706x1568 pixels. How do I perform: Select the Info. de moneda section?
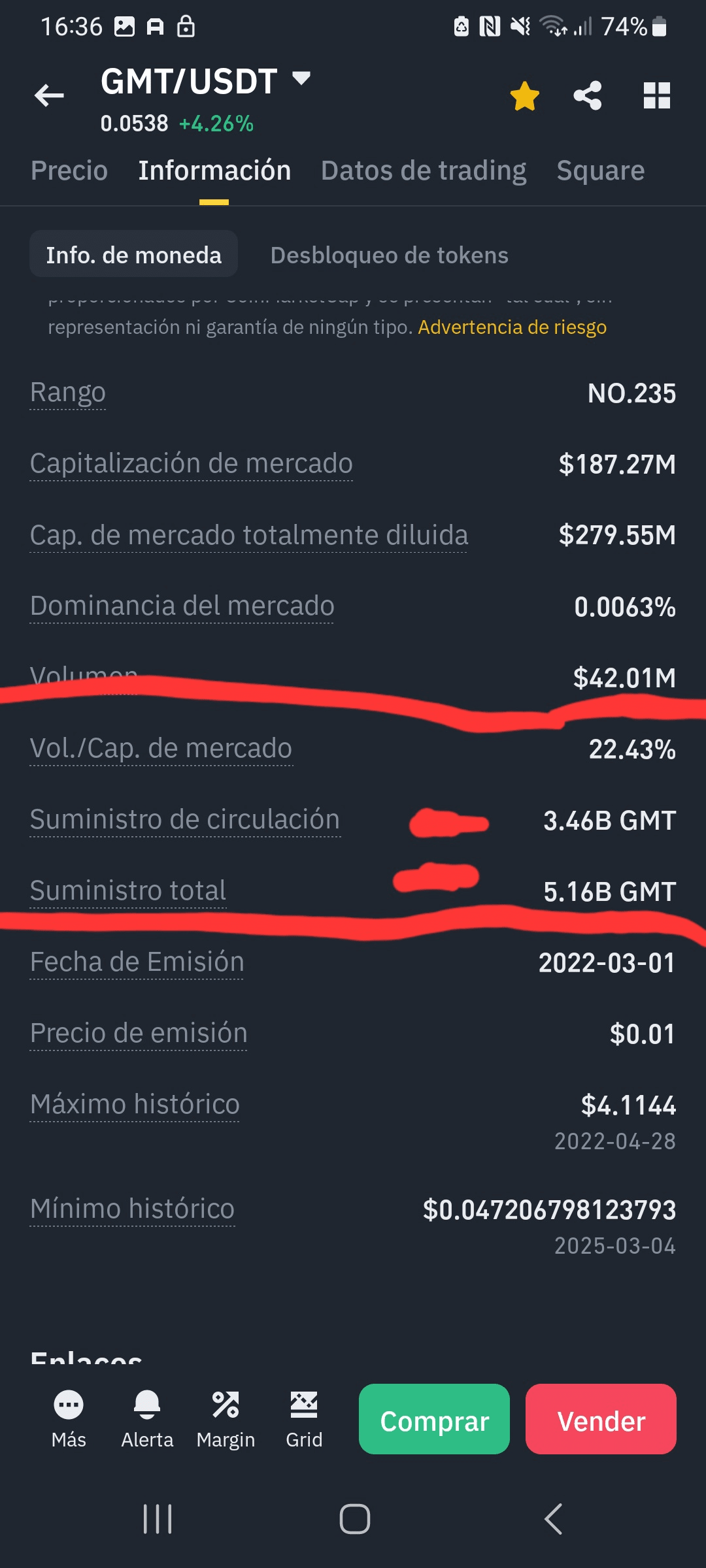pyautogui.click(x=133, y=254)
